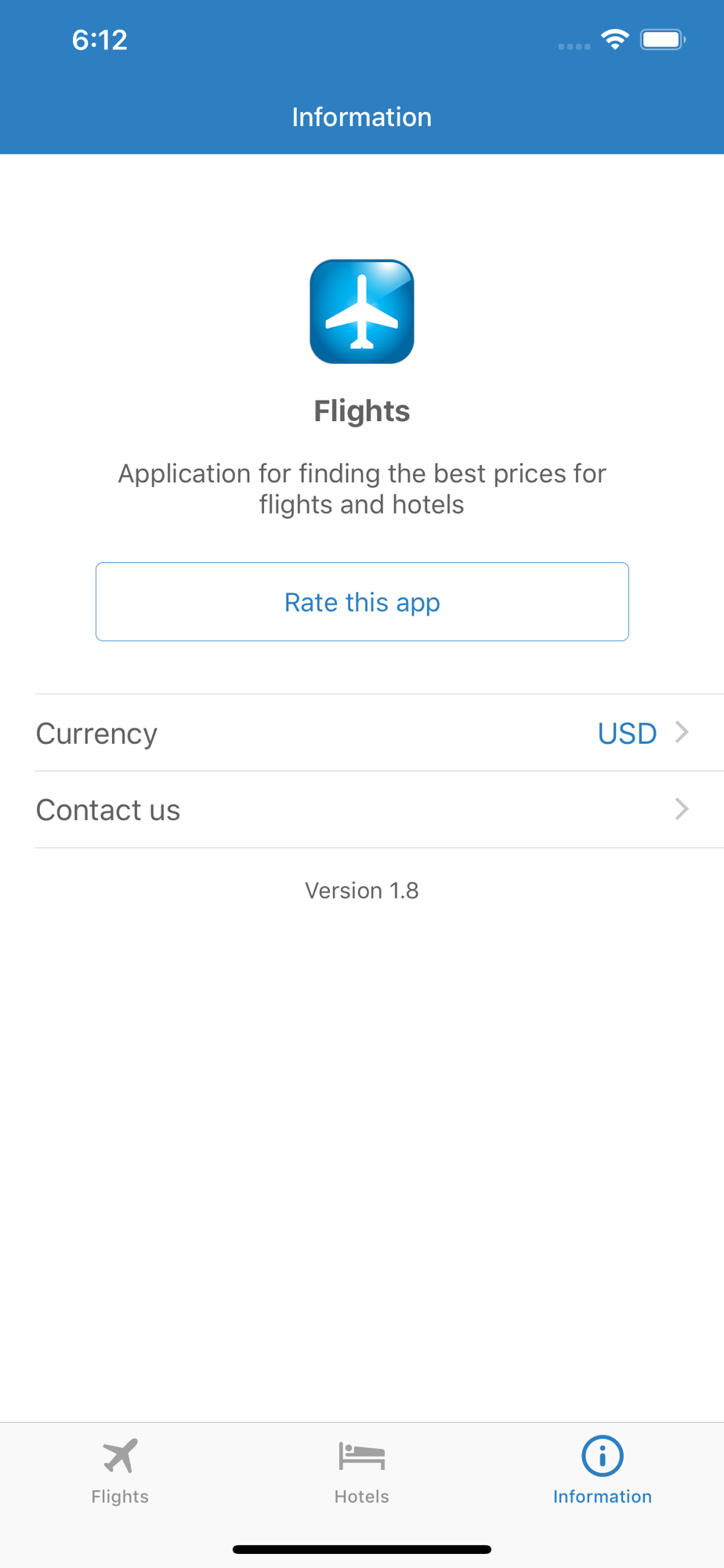
Task: Switch to the Hotels tab
Action: pos(361,1472)
